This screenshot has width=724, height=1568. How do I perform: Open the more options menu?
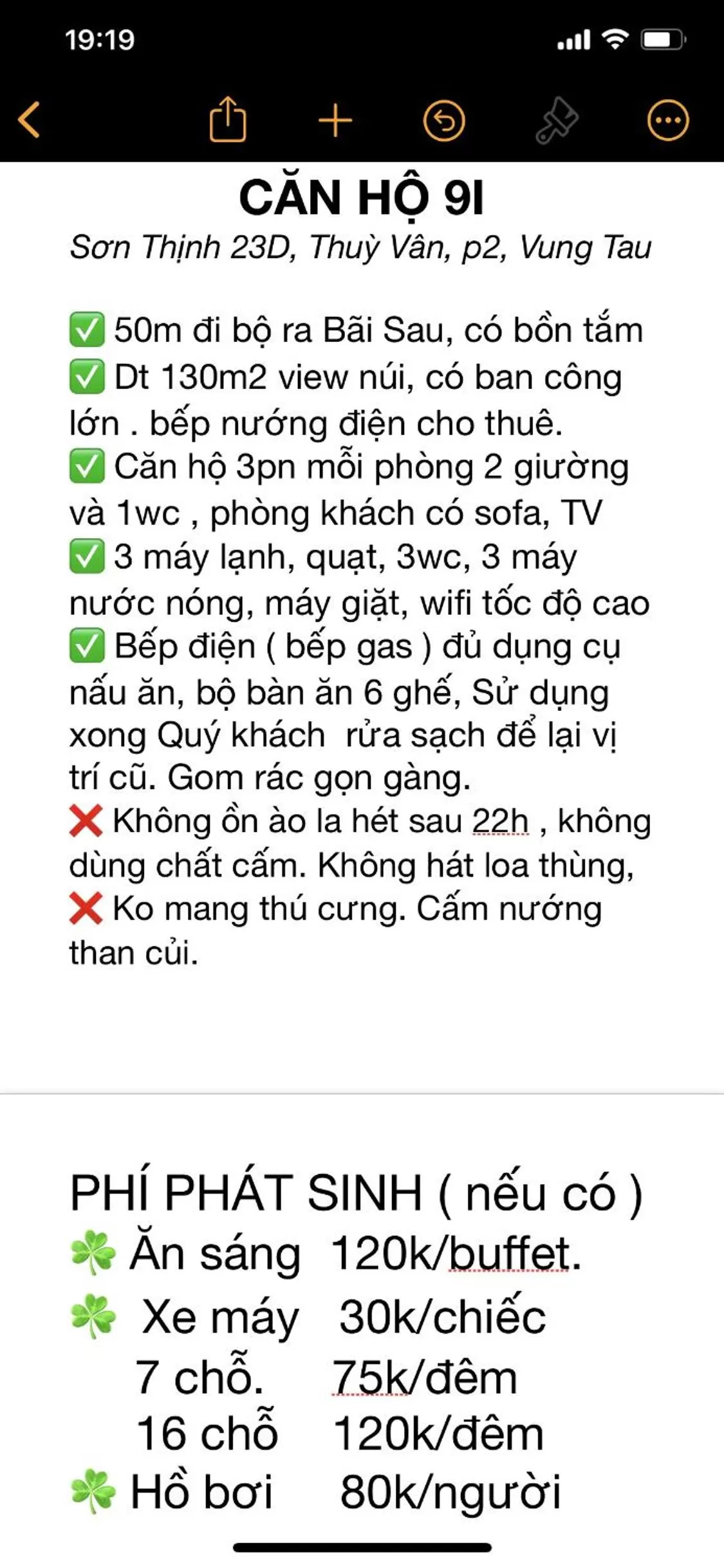point(667,120)
